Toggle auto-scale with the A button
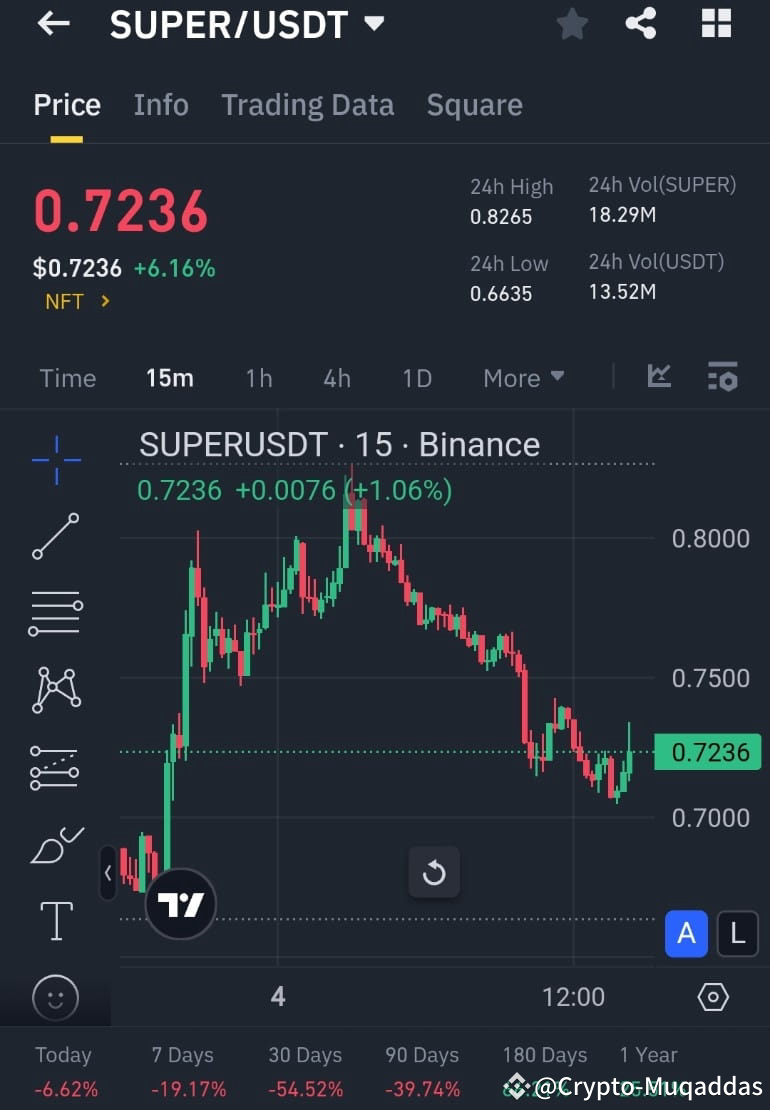This screenshot has height=1110, width=770. pyautogui.click(x=686, y=933)
